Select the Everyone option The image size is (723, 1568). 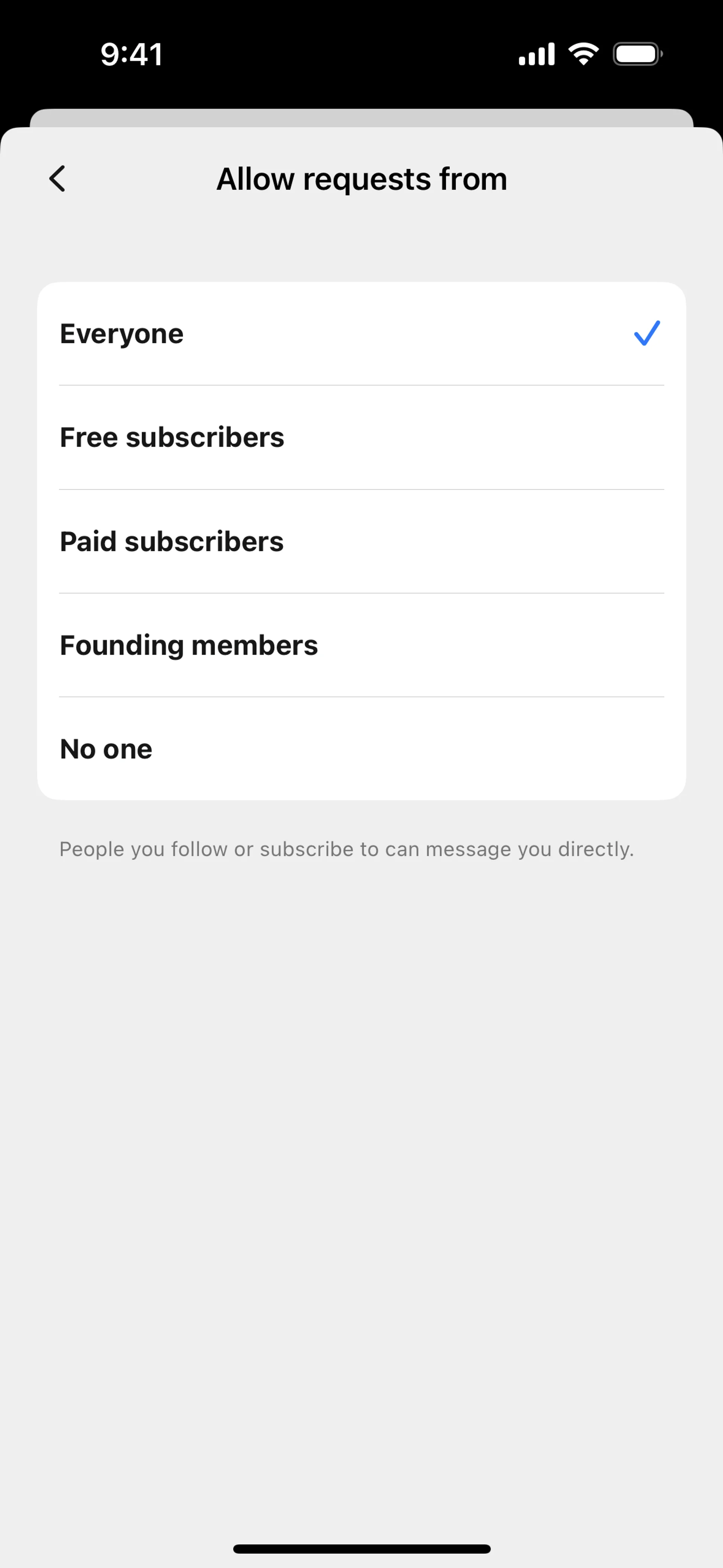coord(361,333)
